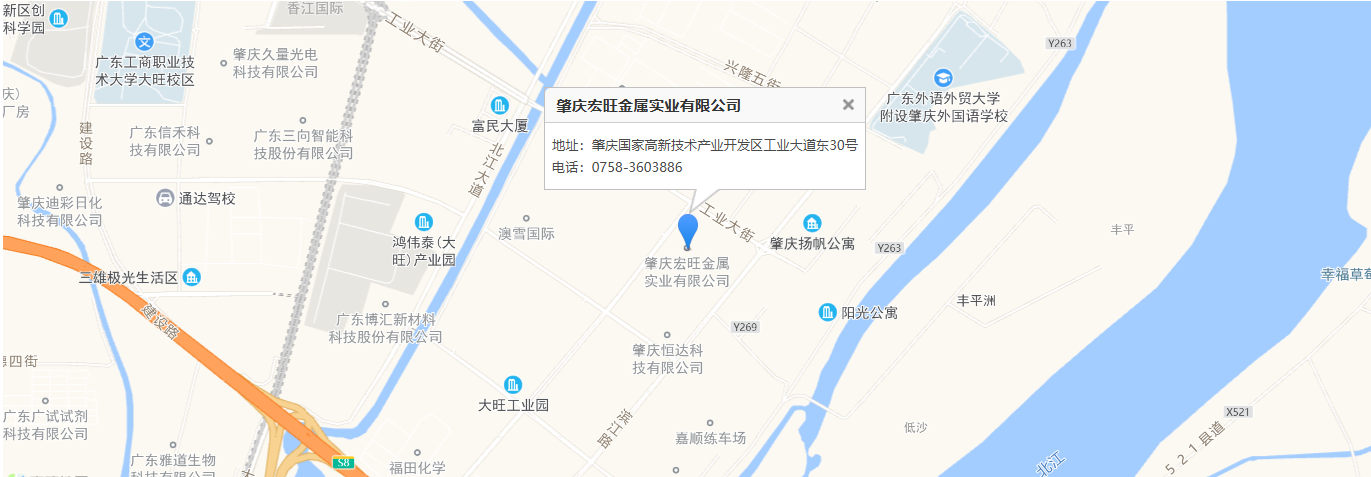Tap the blue location marker pin
The image size is (1371, 477).
click(x=688, y=229)
